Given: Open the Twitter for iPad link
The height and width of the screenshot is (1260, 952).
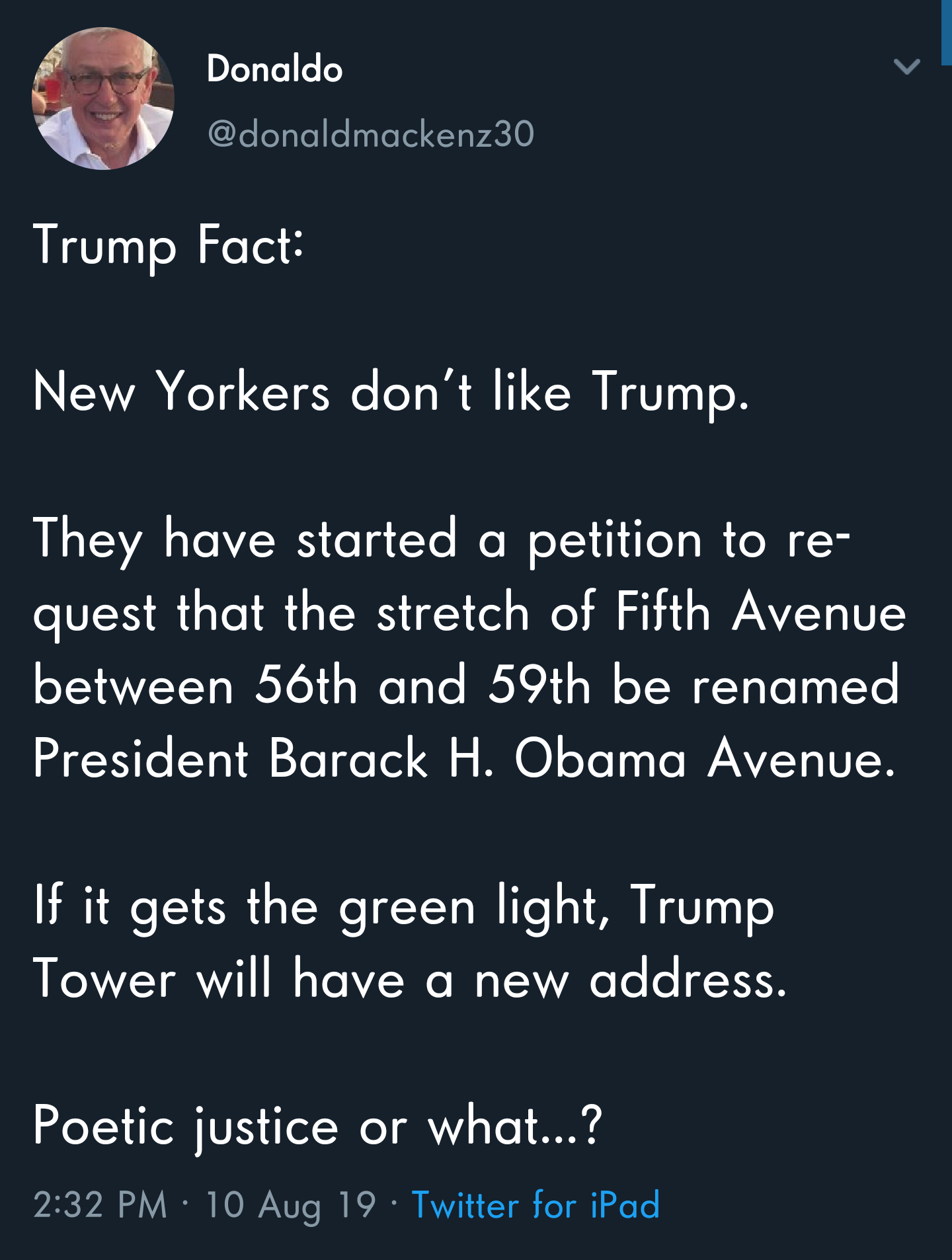Looking at the screenshot, I should pos(535,1204).
